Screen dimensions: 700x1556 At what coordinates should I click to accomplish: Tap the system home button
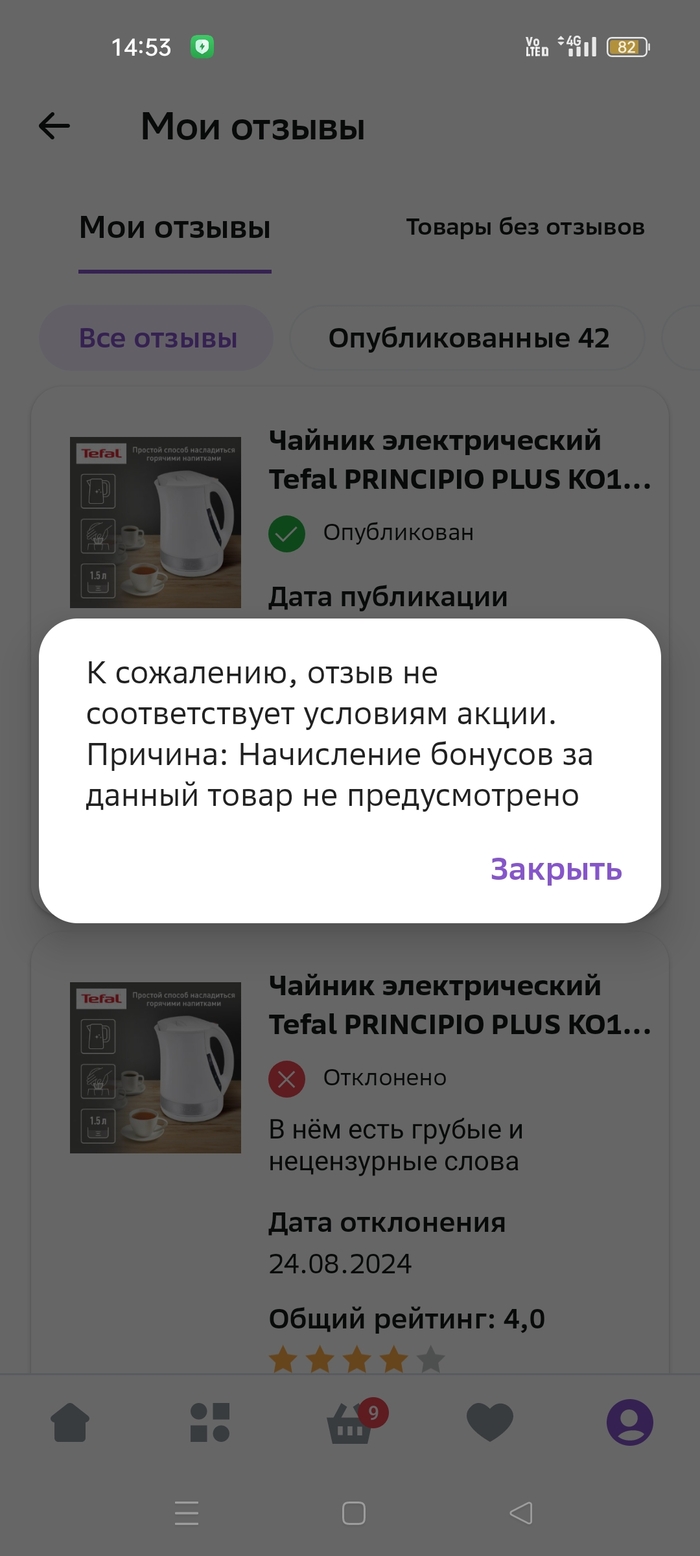(353, 1513)
